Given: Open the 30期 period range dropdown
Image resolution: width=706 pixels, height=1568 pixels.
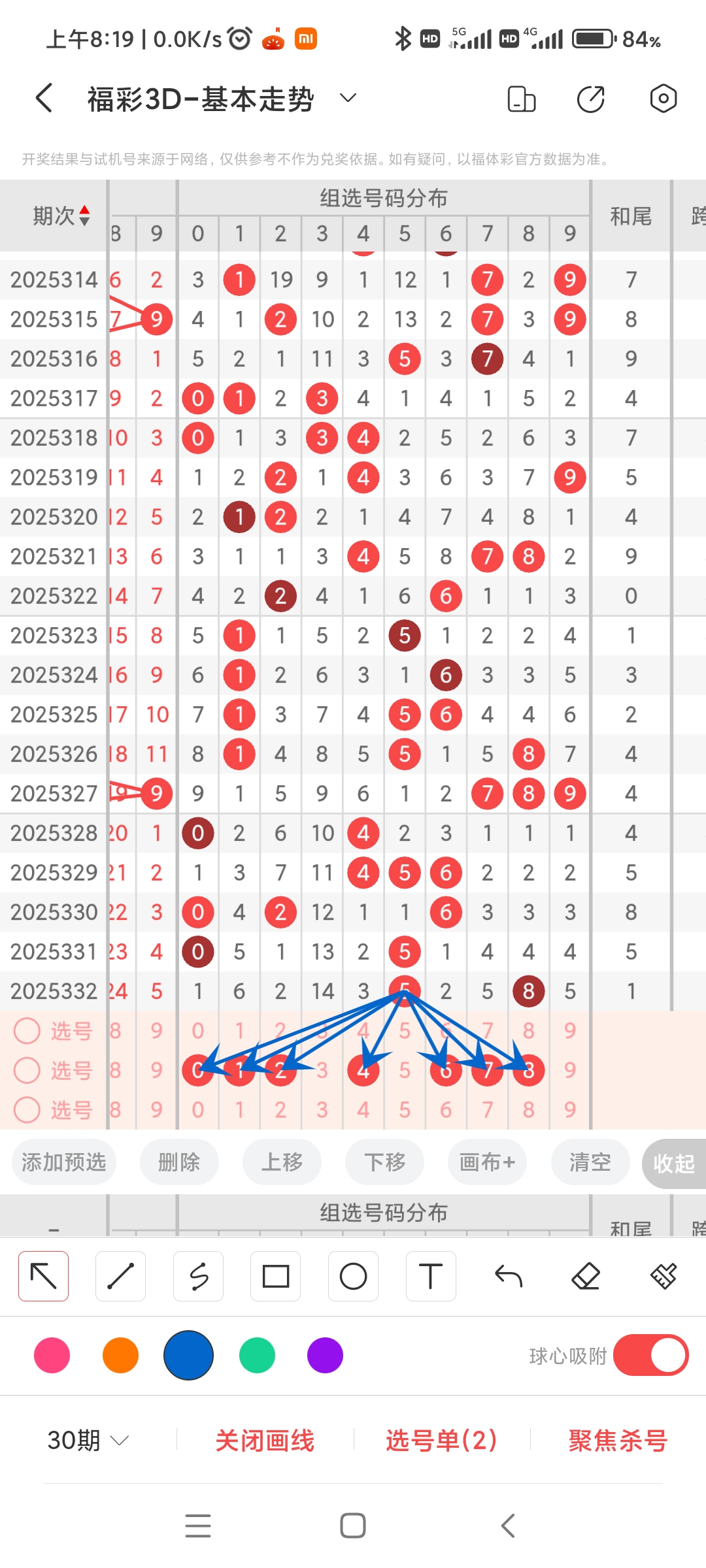Looking at the screenshot, I should 88,1442.
